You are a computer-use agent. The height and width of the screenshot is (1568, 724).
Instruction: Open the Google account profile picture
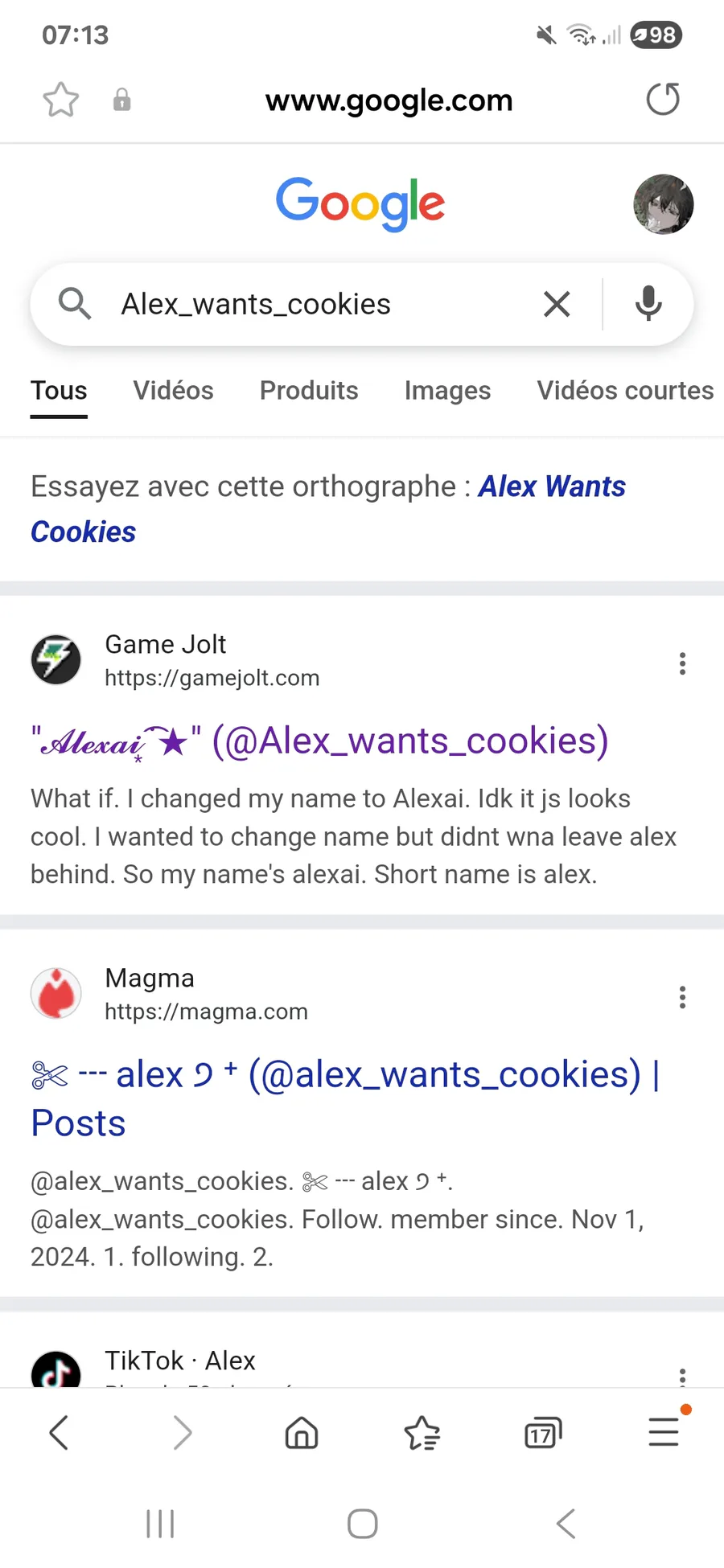663,204
